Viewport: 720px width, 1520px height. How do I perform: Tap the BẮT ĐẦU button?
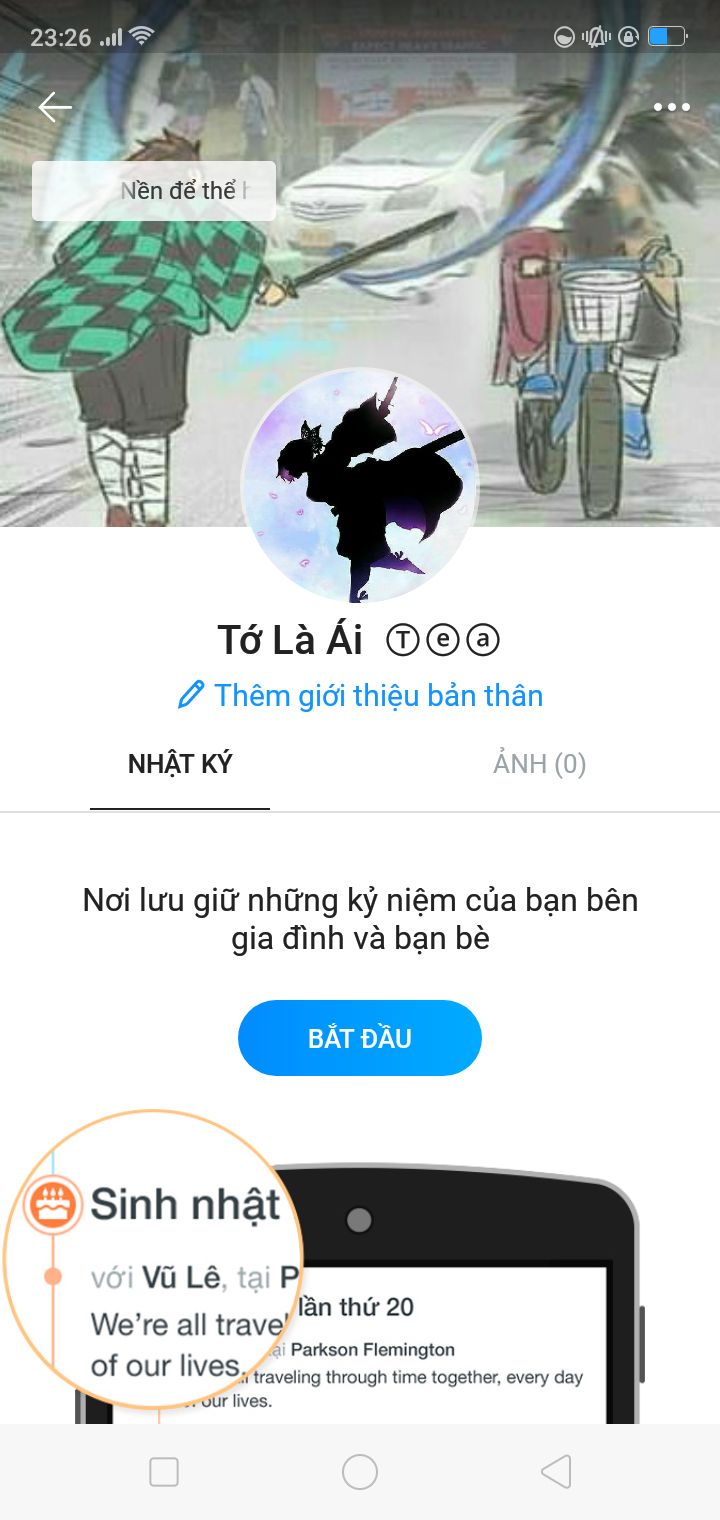click(x=360, y=1038)
